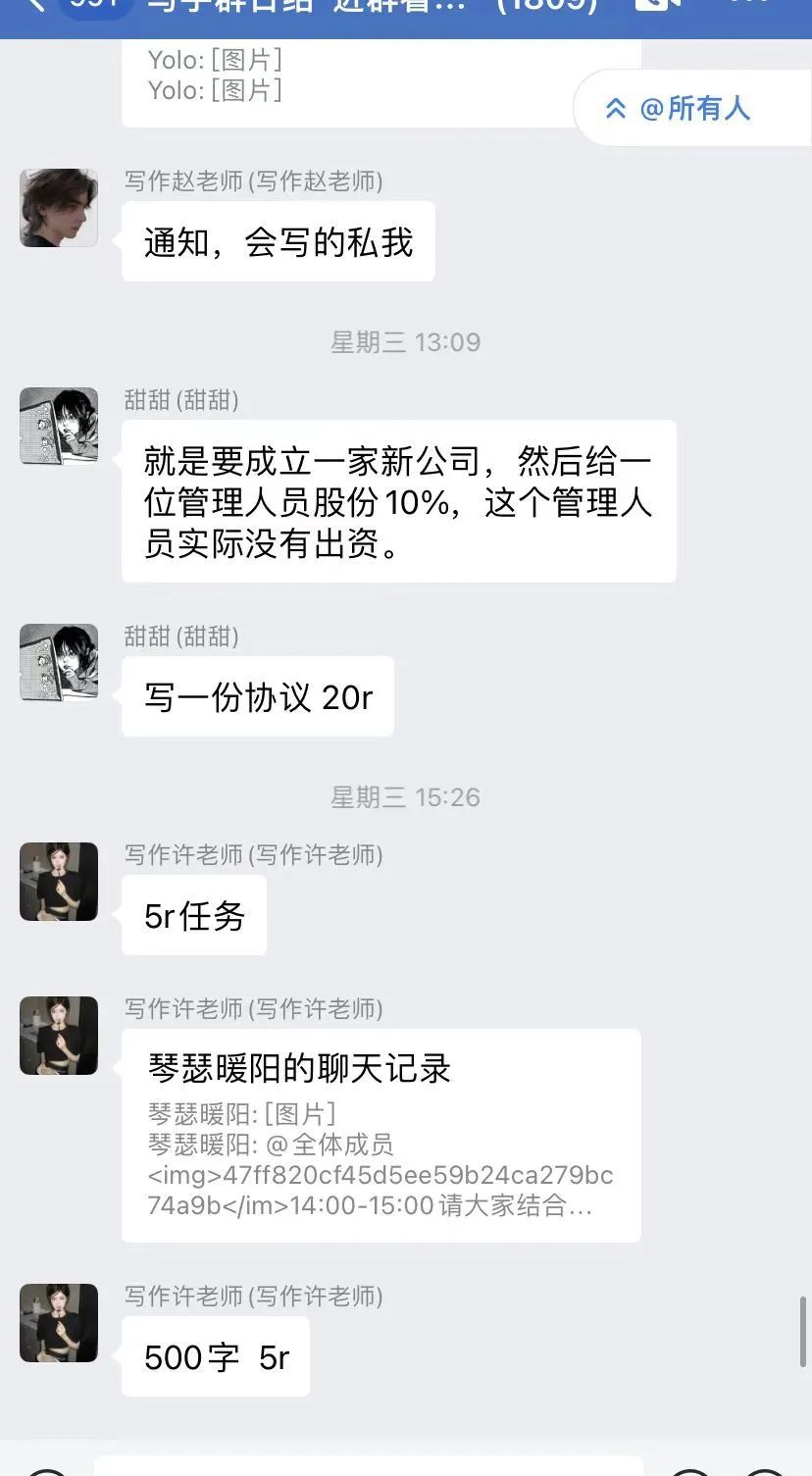Tap the avatar beside the 500字 5r message
Image resolution: width=812 pixels, height=1476 pixels.
pos(59,1322)
